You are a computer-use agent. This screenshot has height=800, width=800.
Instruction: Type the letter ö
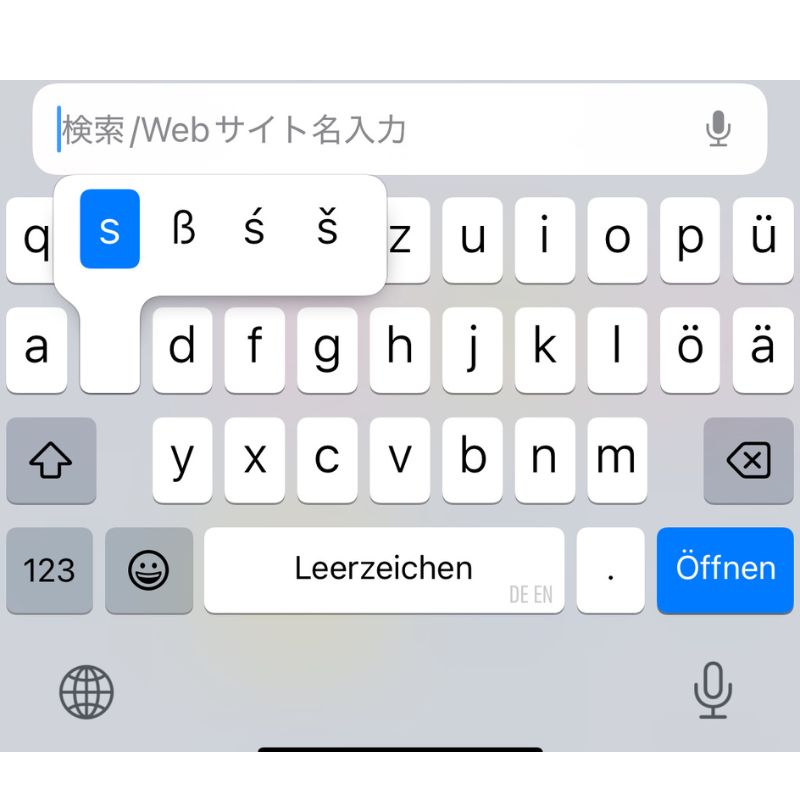[690, 349]
